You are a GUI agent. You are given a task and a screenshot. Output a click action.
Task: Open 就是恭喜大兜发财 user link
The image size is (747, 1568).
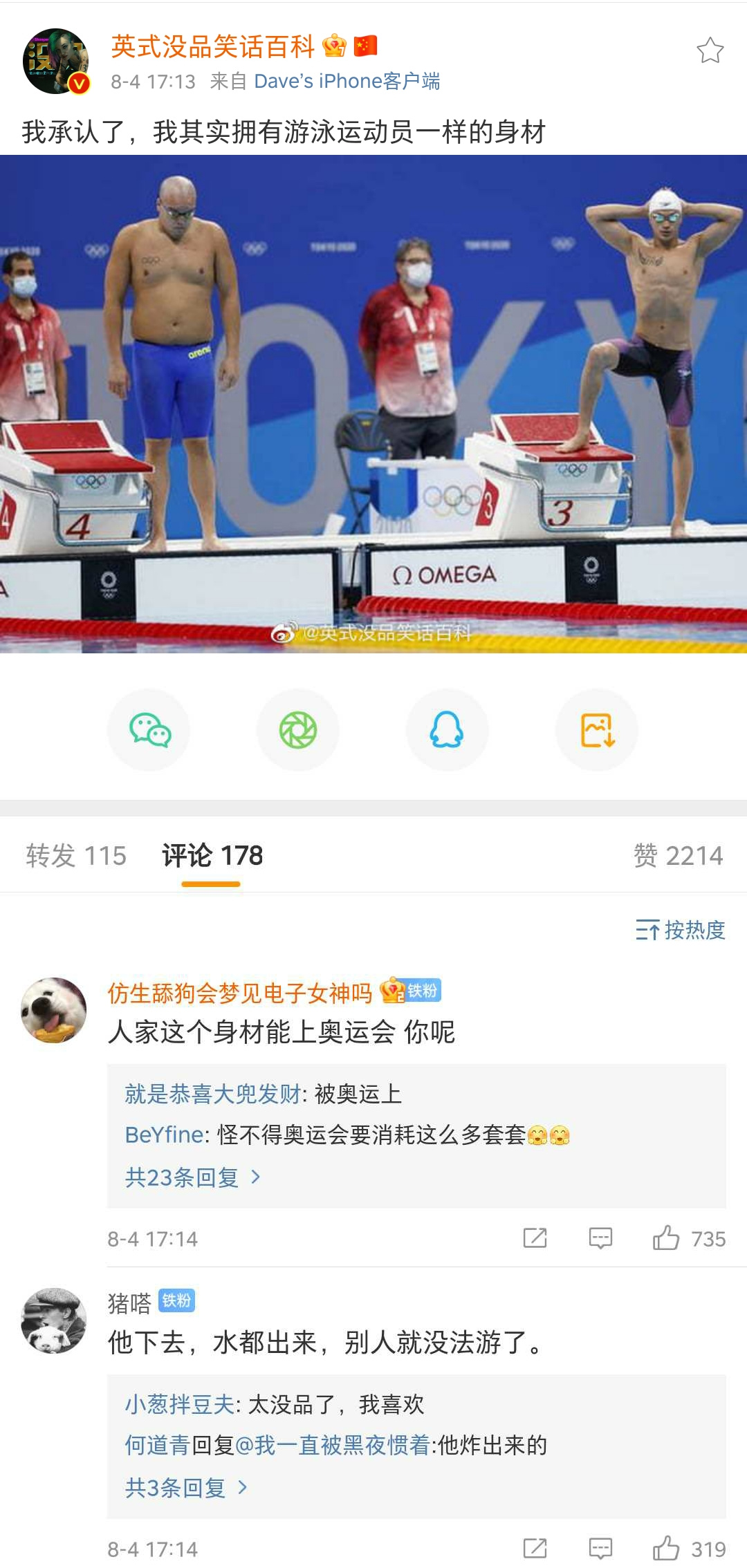click(213, 1094)
